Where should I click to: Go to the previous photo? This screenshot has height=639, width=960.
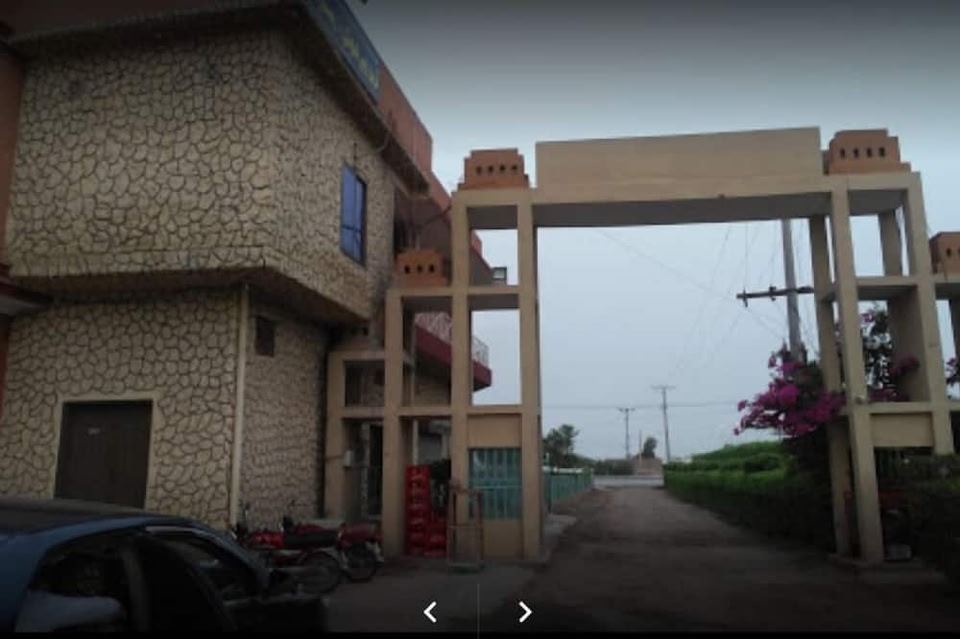click(430, 611)
